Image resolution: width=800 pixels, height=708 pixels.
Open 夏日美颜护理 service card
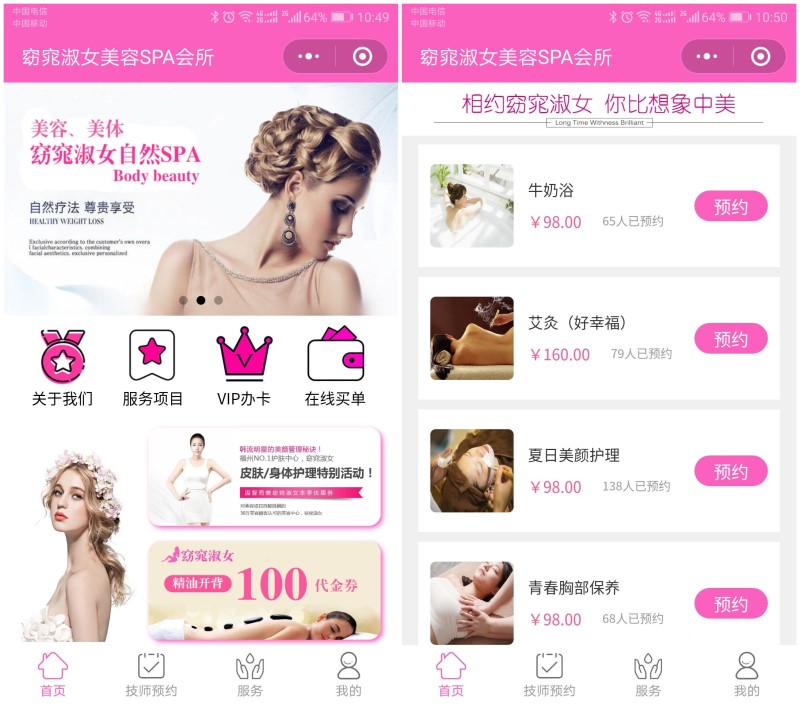pos(560,470)
